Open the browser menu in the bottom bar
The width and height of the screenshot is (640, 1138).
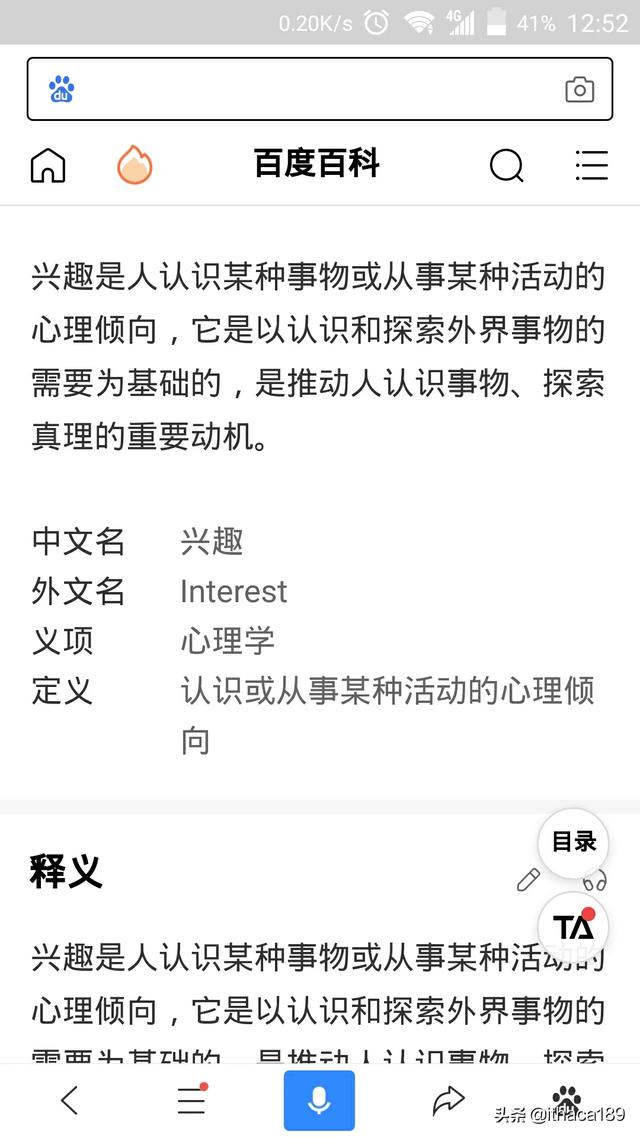191,1100
